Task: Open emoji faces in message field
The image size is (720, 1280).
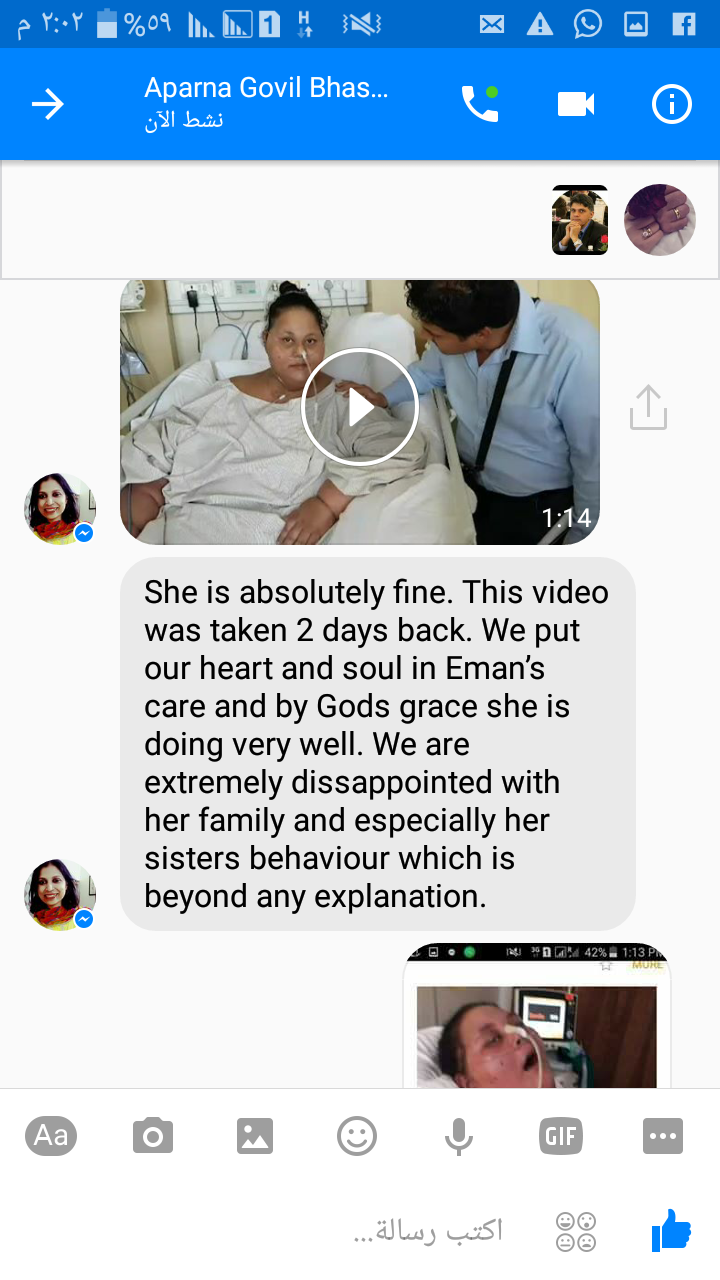Action: [576, 1231]
